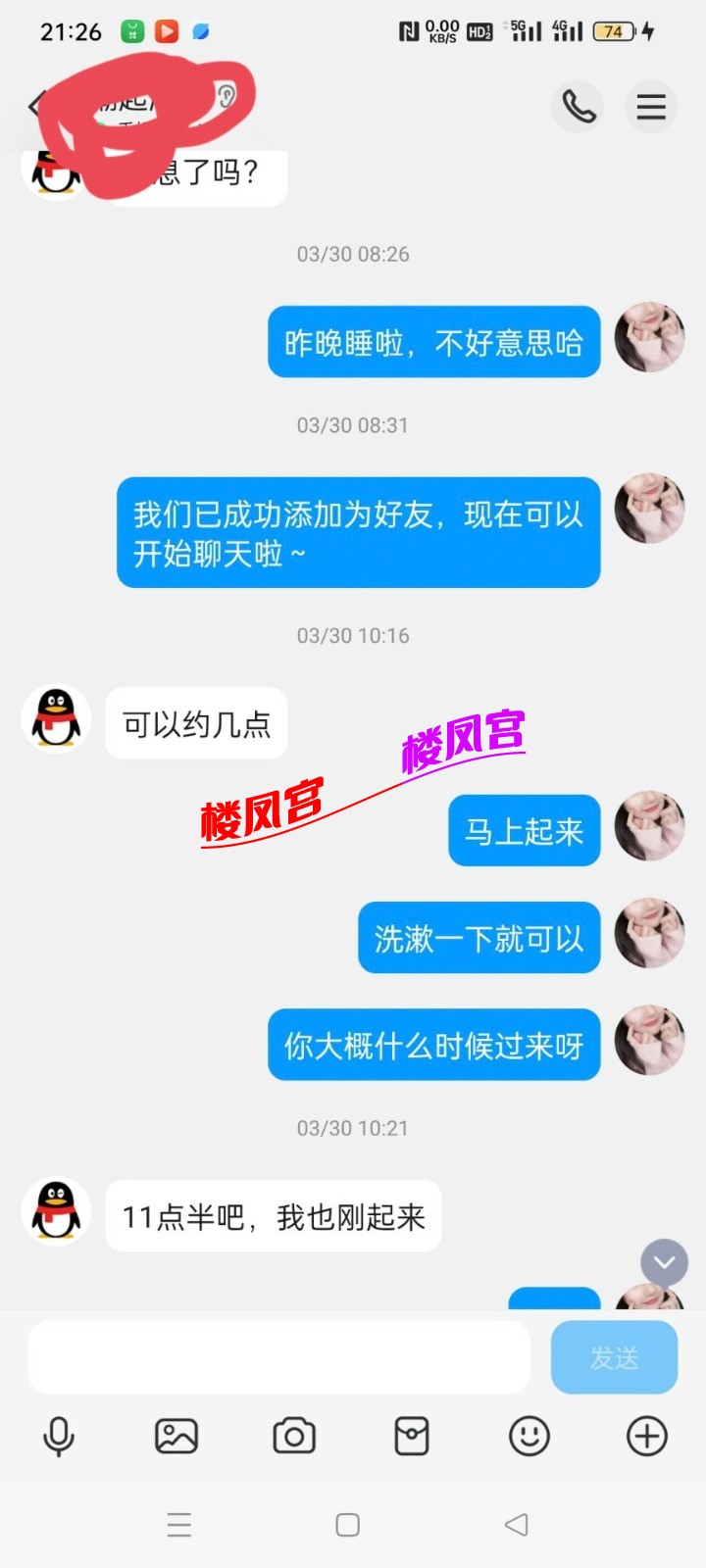Tap the 发送 send button

[614, 1357]
